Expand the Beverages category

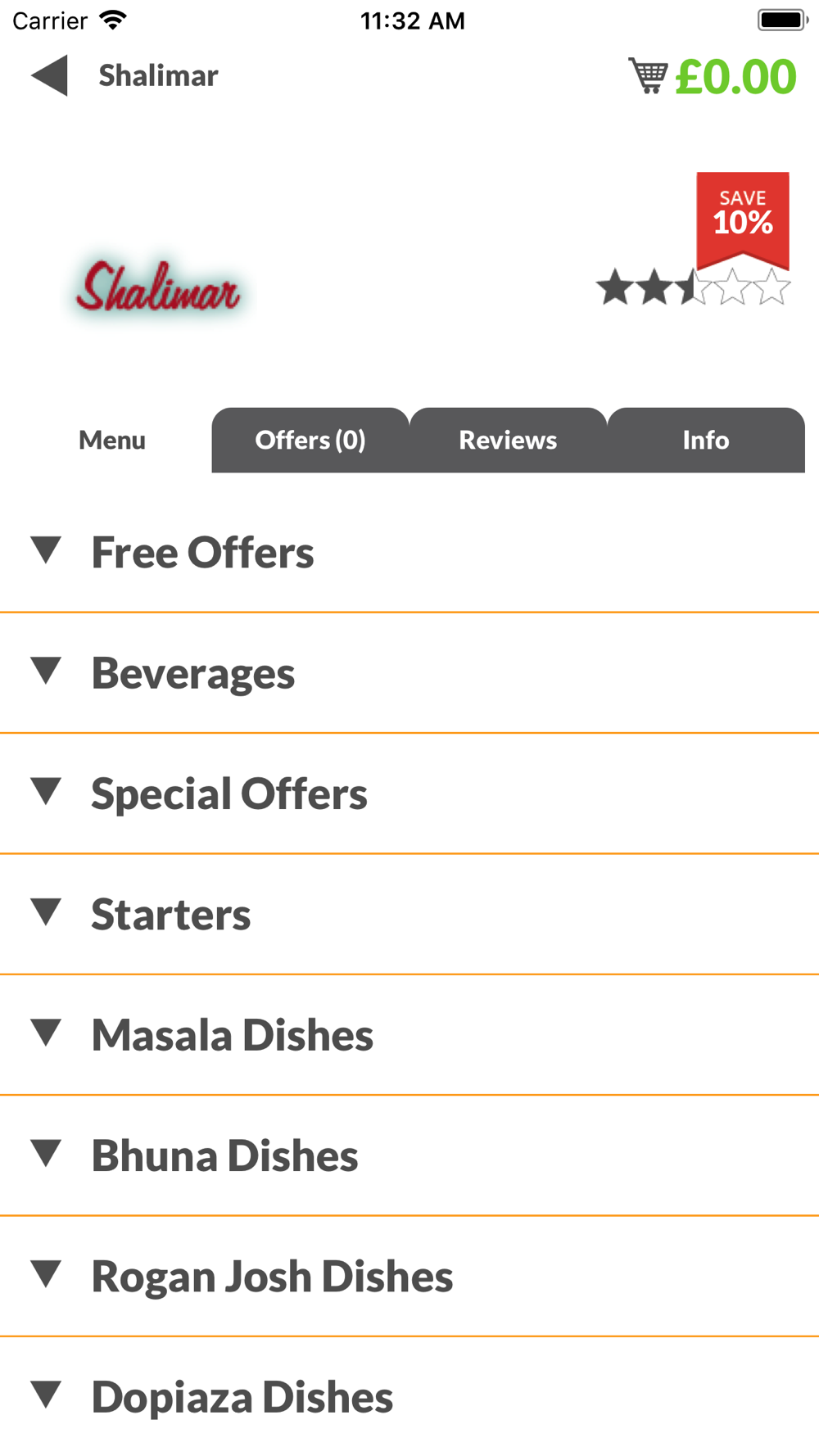point(409,672)
